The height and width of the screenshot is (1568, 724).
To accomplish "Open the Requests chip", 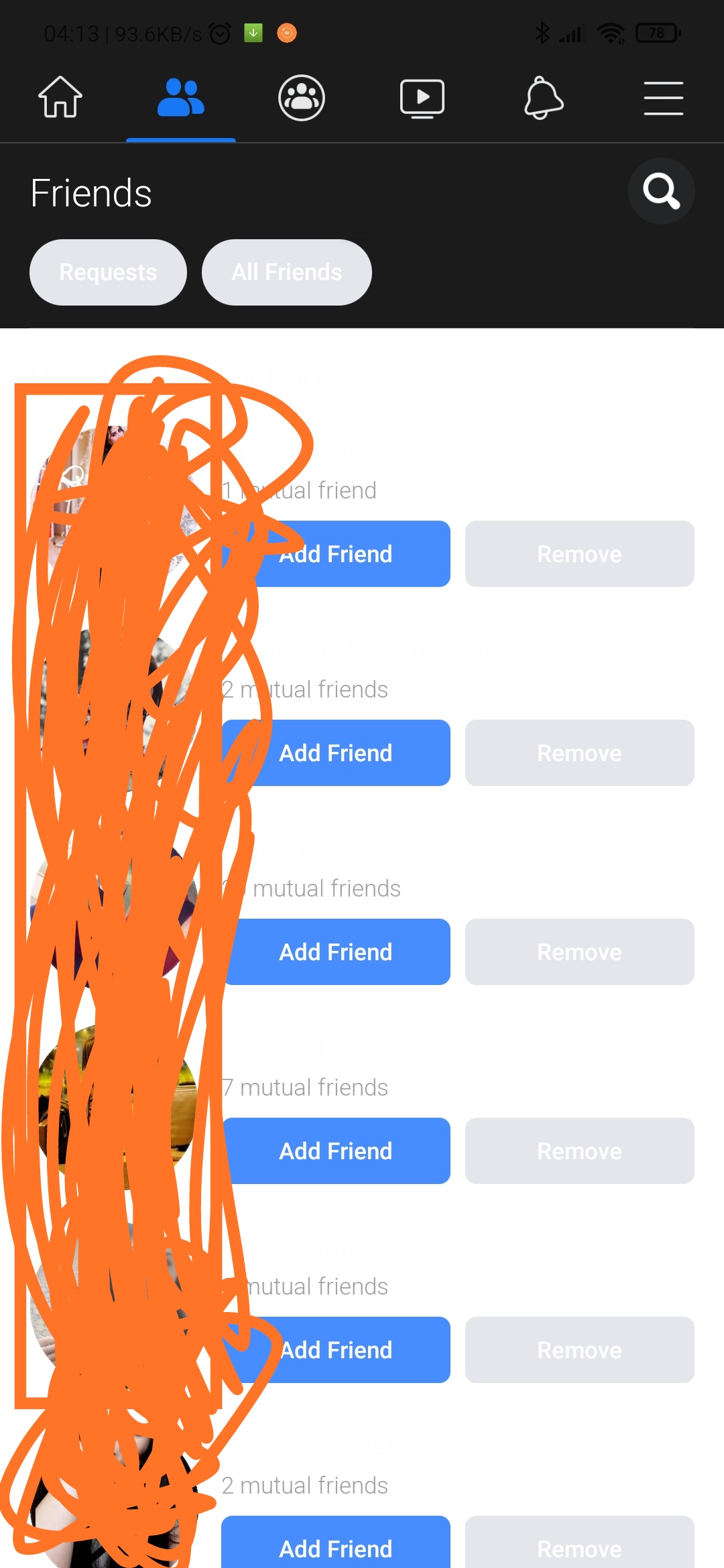I will 108,272.
